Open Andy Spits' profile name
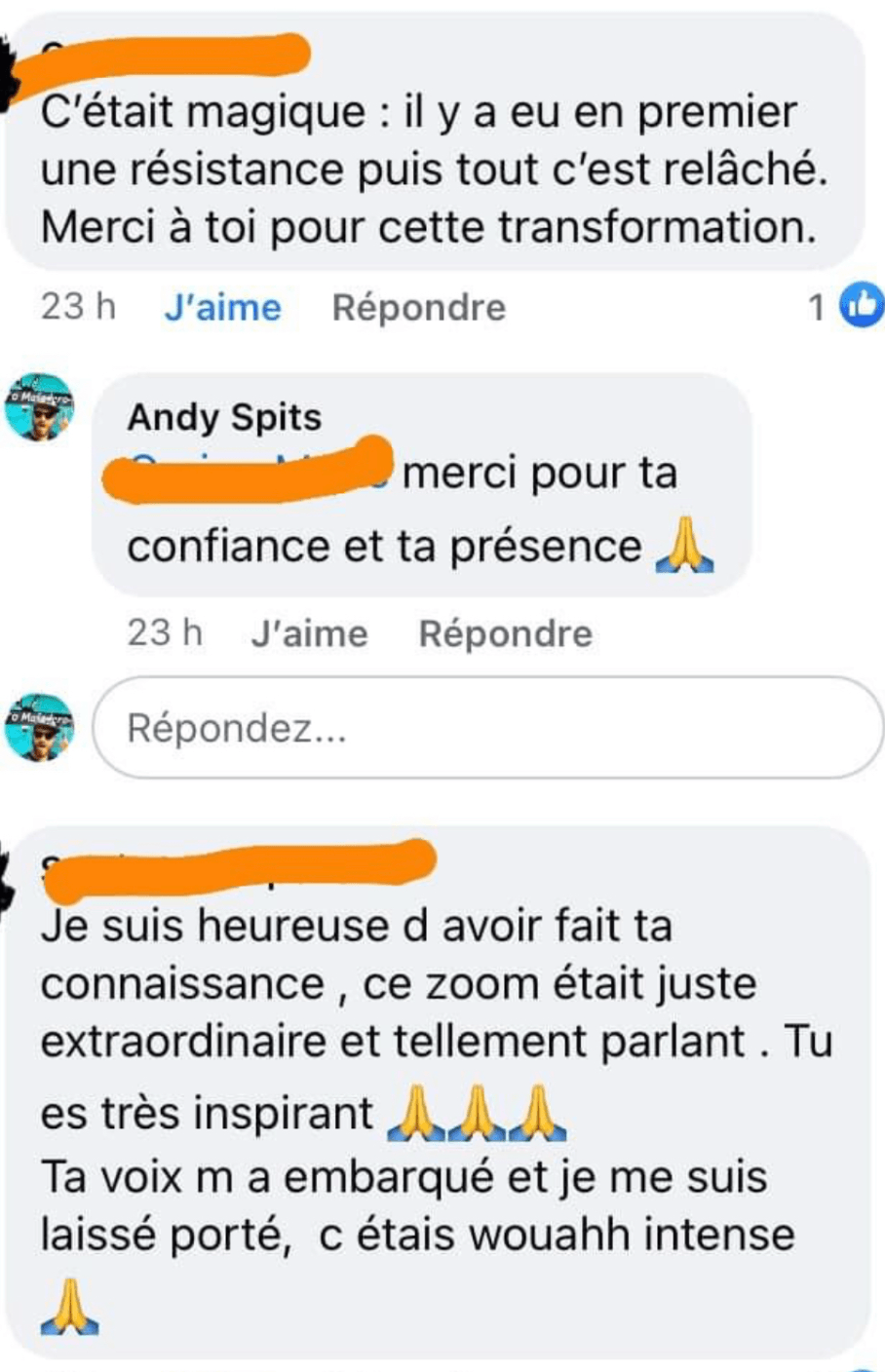 [x=224, y=418]
